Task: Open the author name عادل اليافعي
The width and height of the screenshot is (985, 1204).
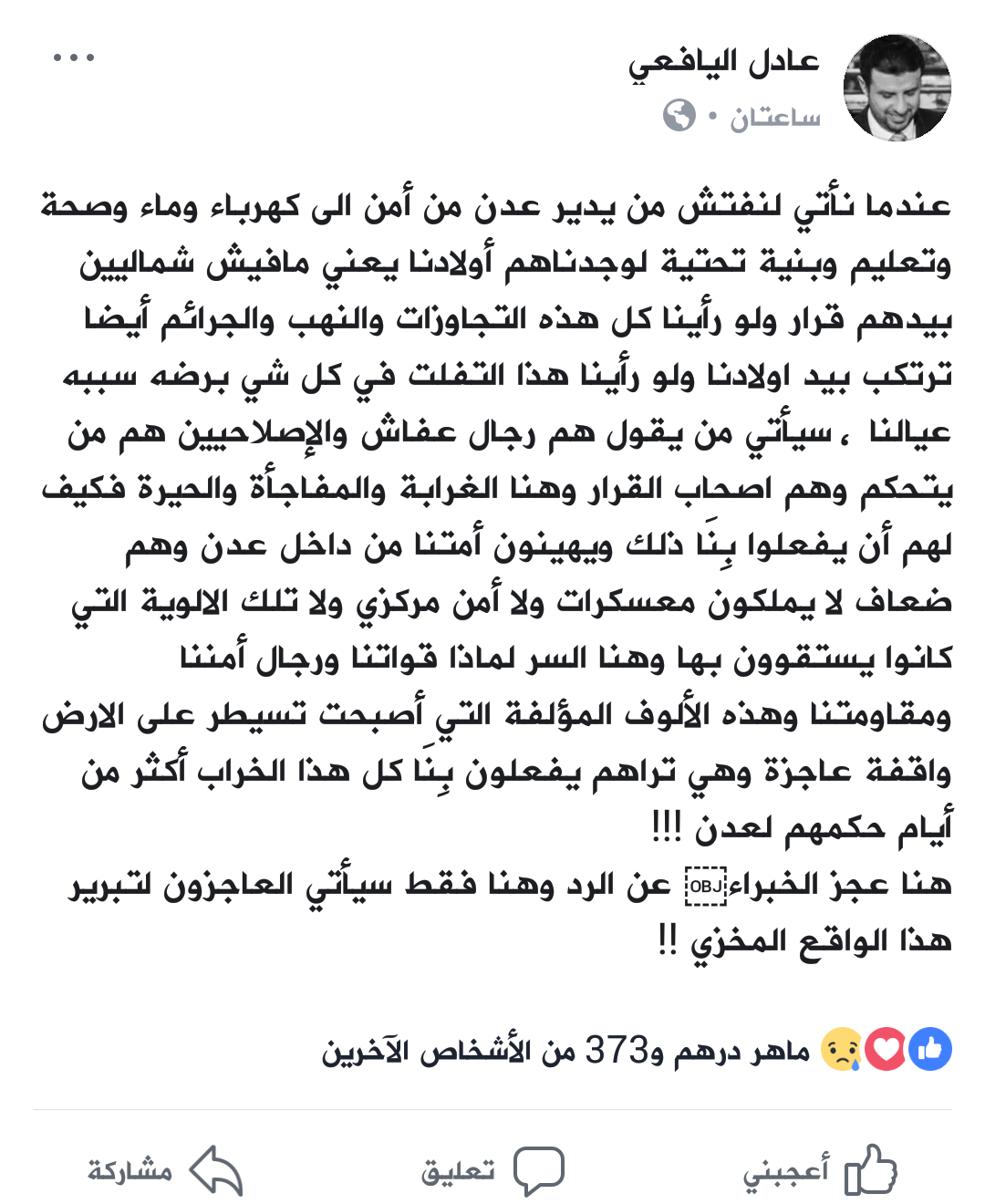Action: 723,62
